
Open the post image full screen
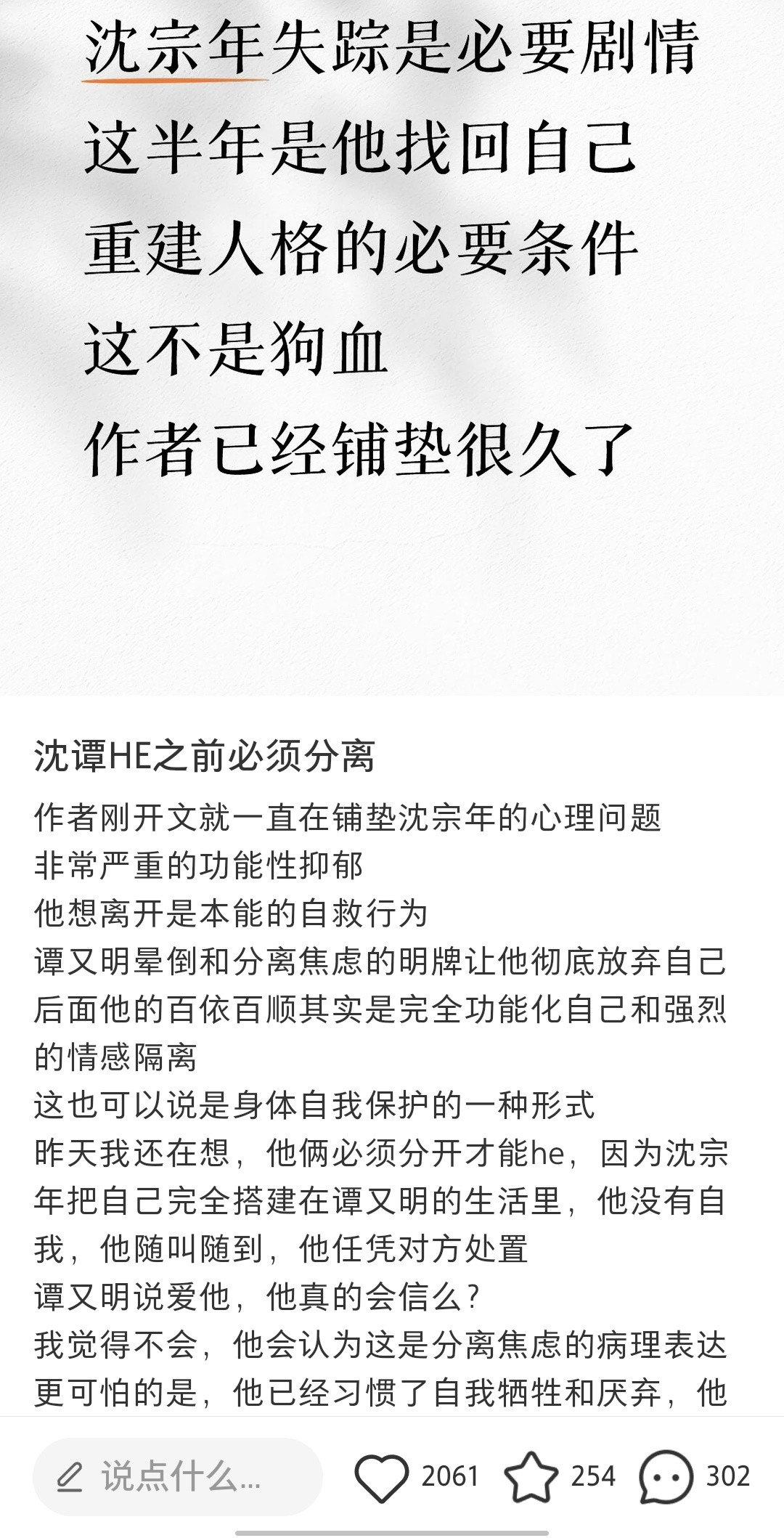[392, 348]
